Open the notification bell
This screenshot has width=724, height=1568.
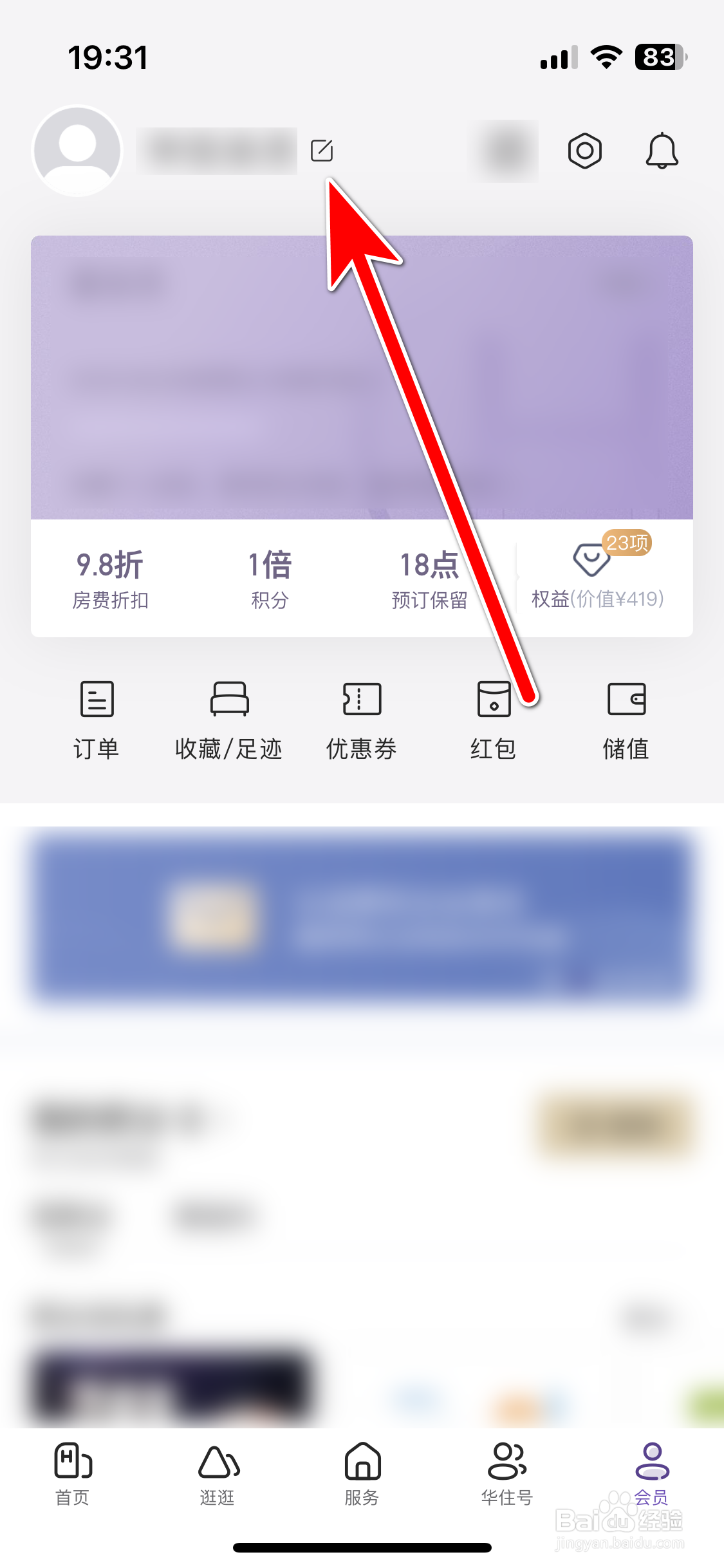663,150
